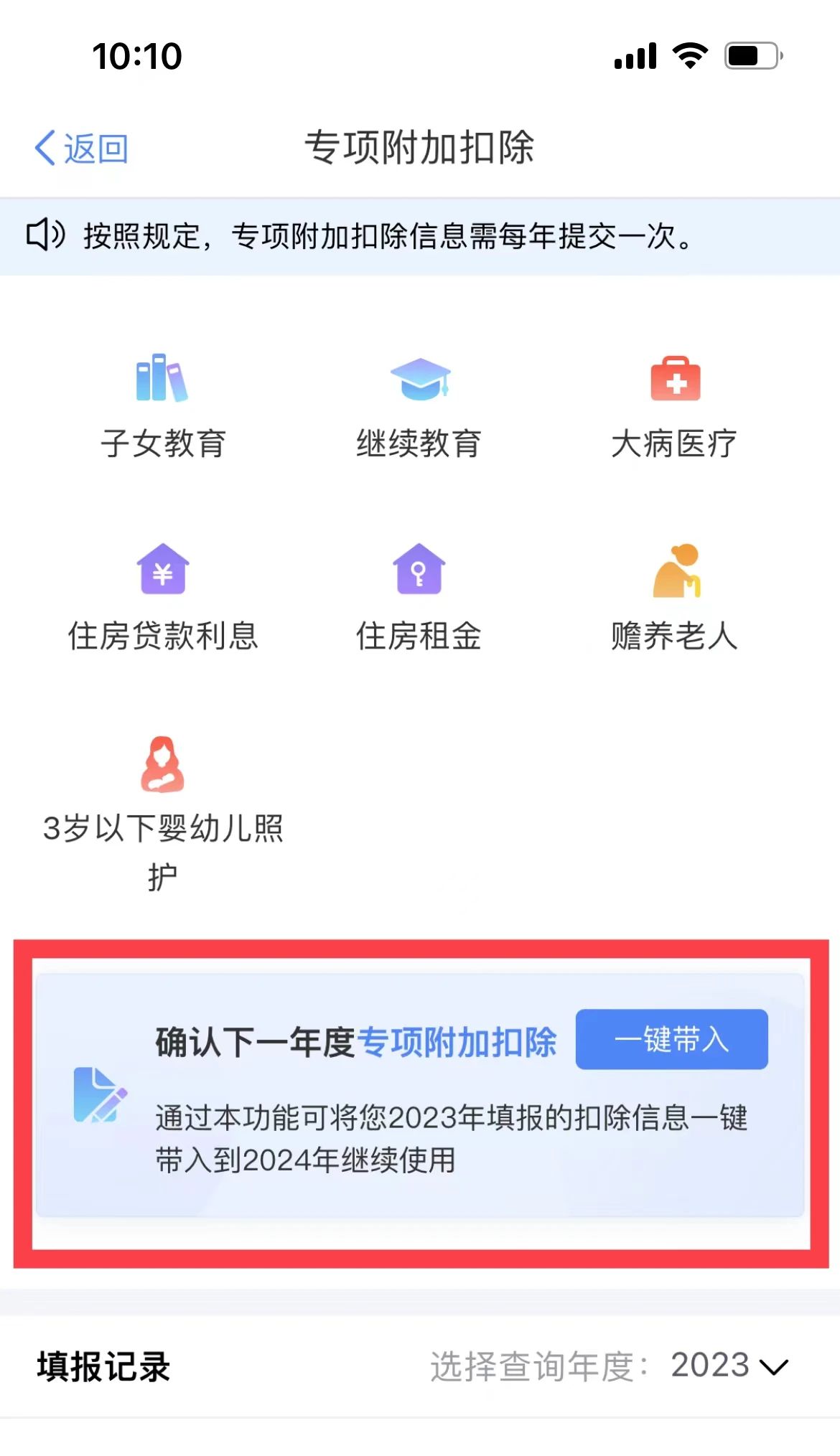The height and width of the screenshot is (1456, 840).
Task: Open 子女教育 deduction
Action: 163,406
